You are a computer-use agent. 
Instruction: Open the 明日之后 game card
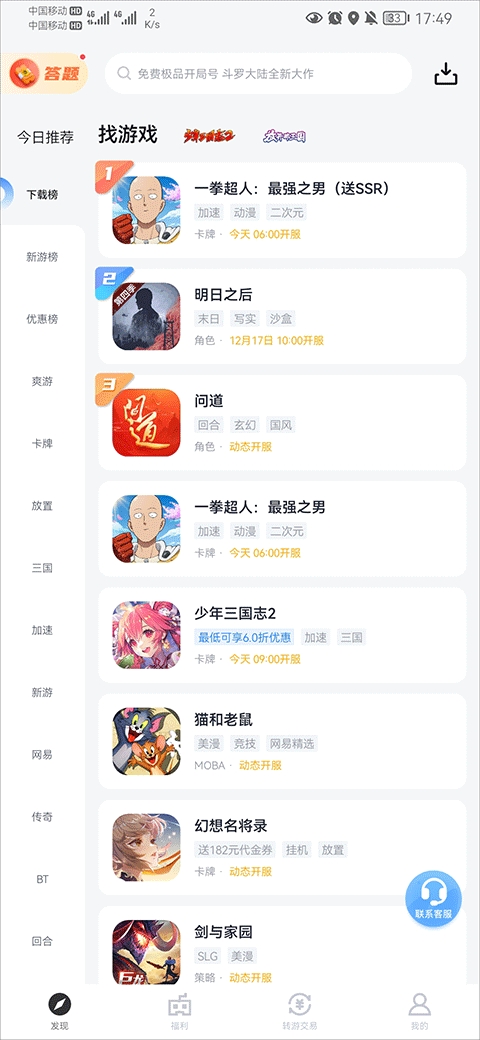(x=282, y=316)
